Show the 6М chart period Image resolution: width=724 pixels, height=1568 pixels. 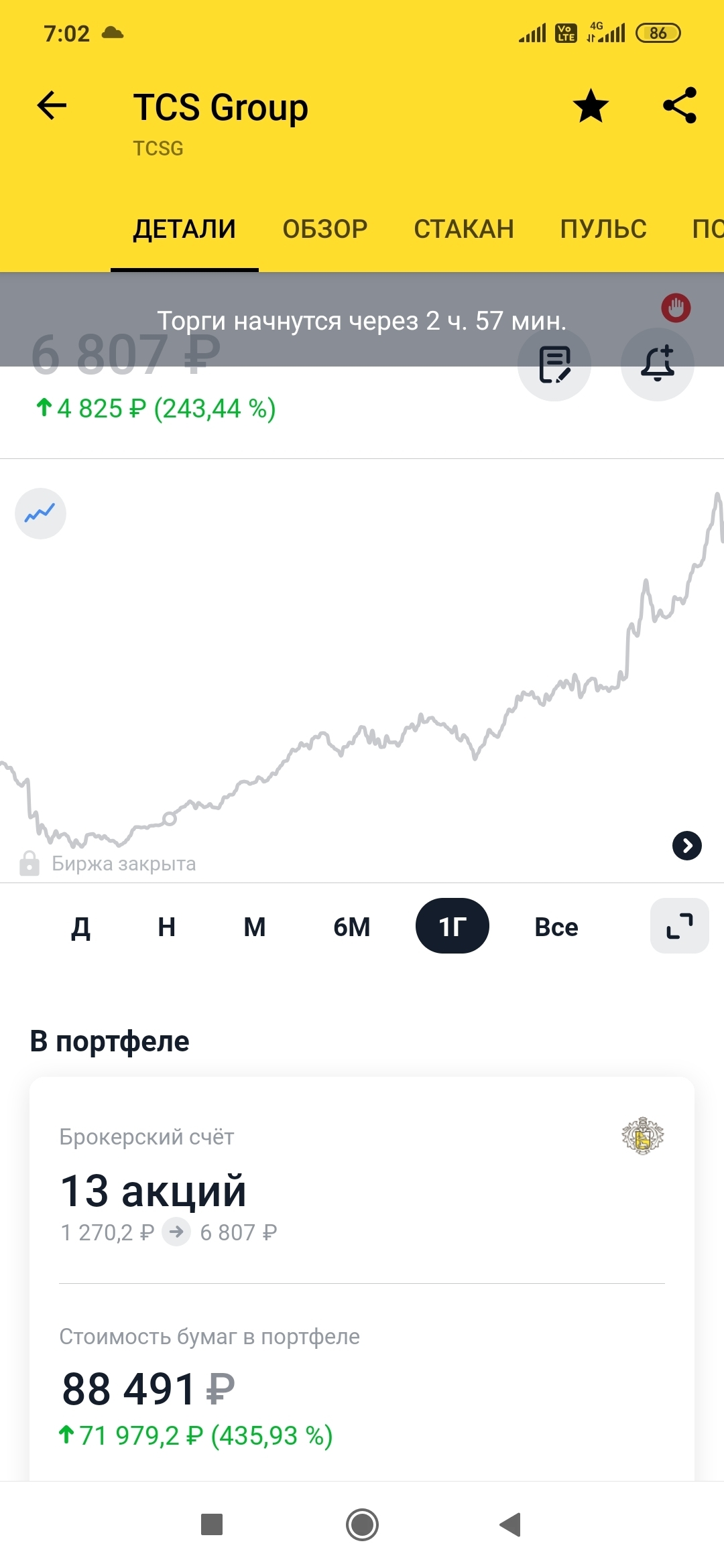pos(352,927)
